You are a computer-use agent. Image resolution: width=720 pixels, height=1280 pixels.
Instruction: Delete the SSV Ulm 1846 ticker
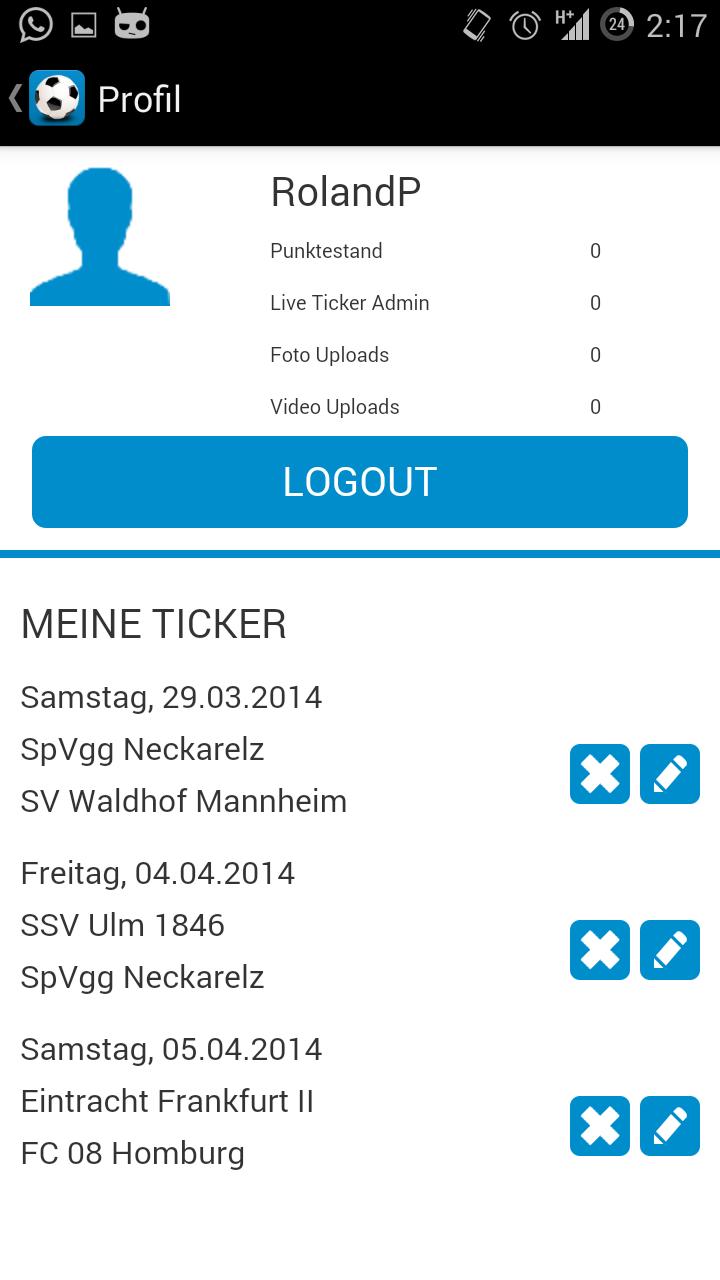coord(600,950)
